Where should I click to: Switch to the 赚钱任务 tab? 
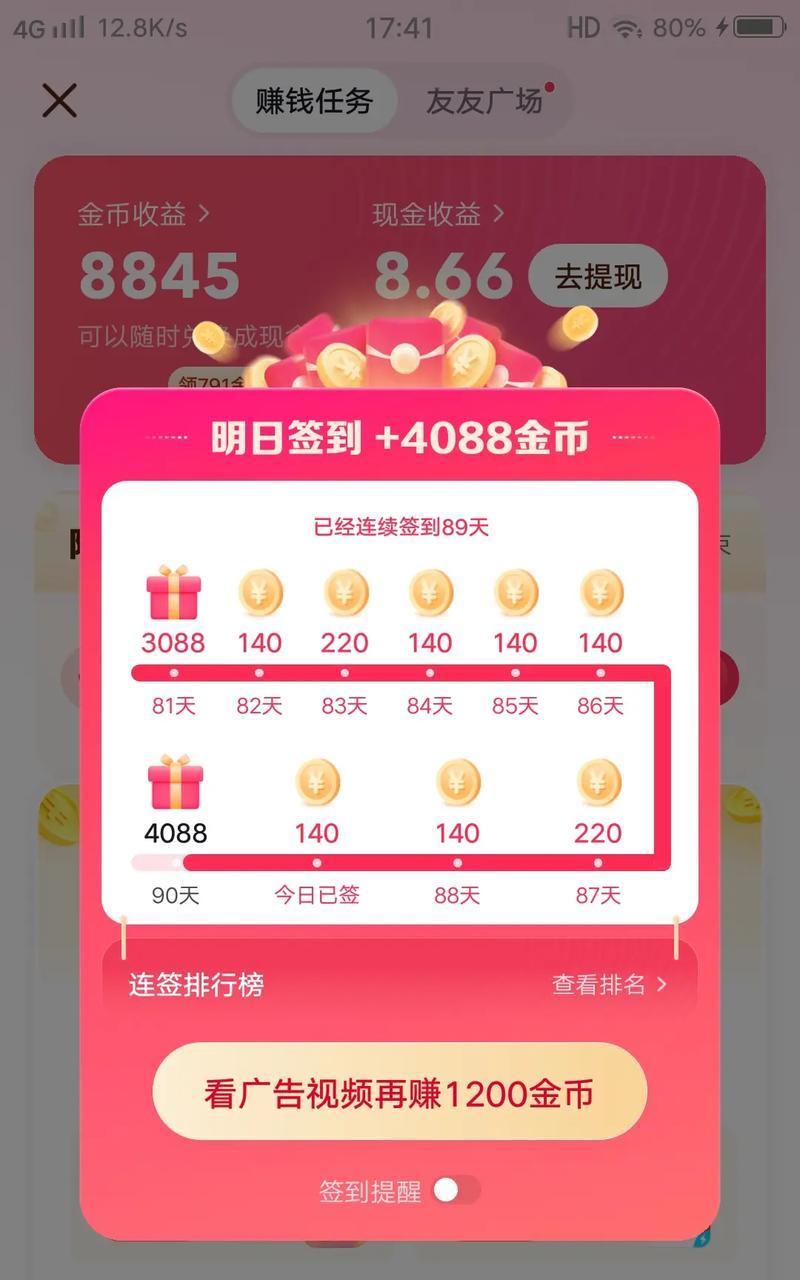pos(314,101)
